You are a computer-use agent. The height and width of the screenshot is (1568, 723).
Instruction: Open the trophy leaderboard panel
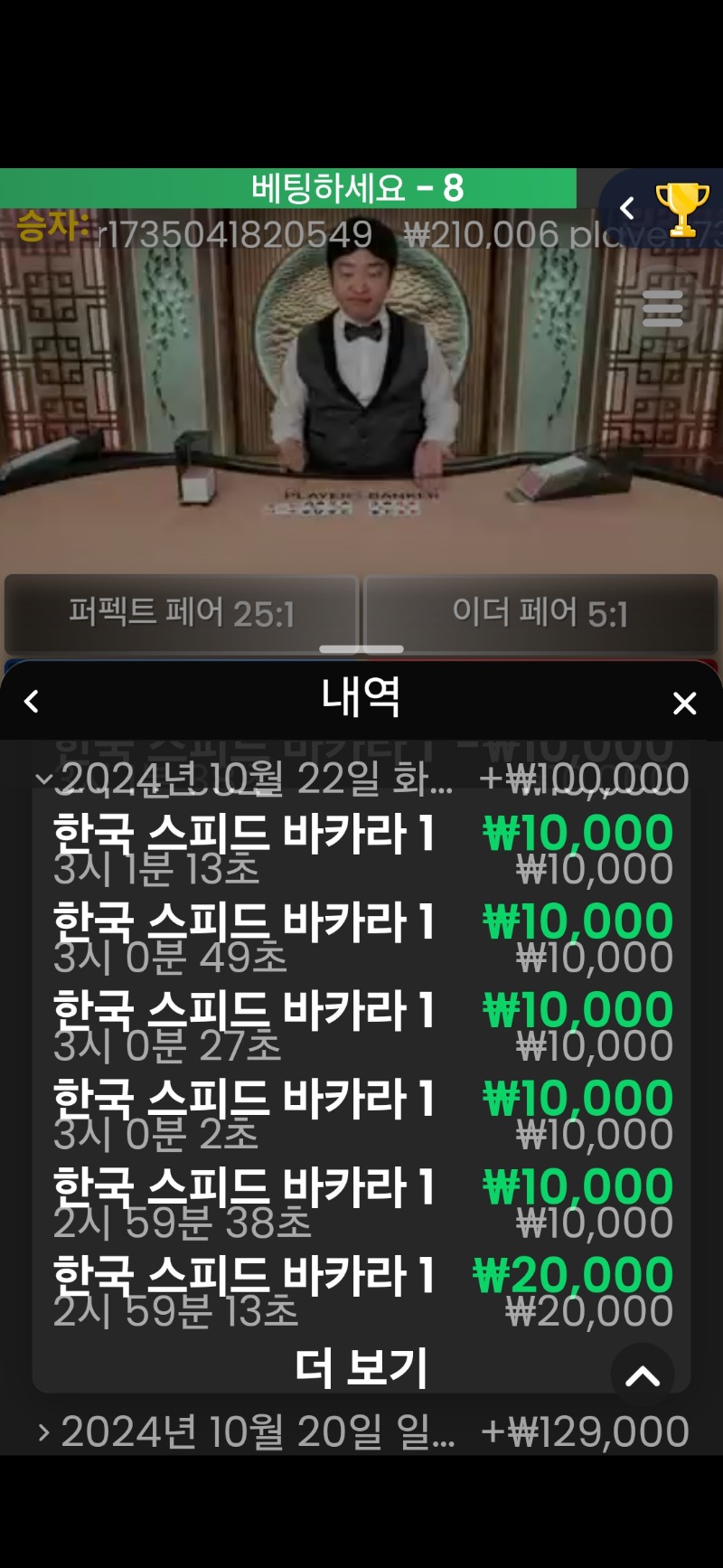[681, 209]
